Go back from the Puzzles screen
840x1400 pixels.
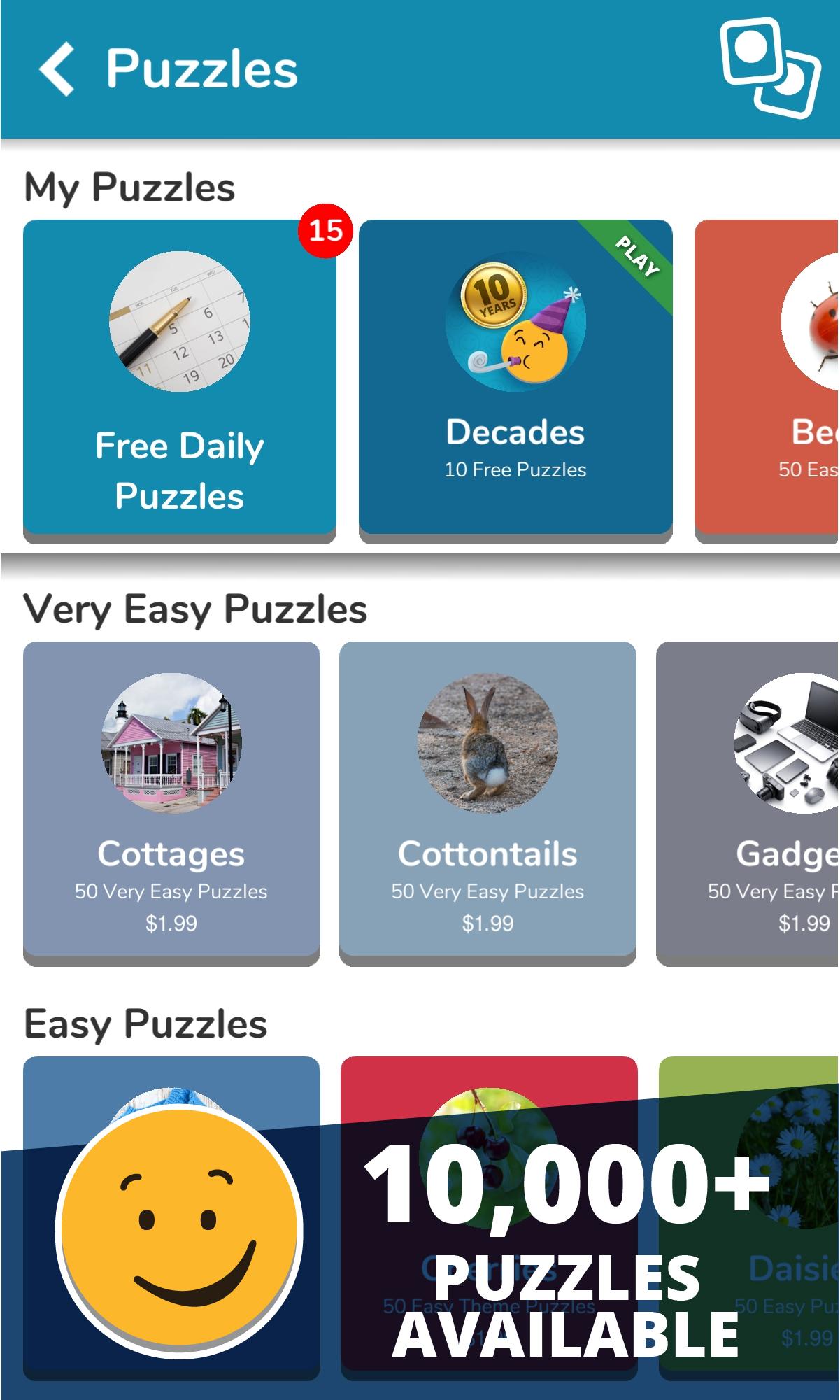(56, 69)
